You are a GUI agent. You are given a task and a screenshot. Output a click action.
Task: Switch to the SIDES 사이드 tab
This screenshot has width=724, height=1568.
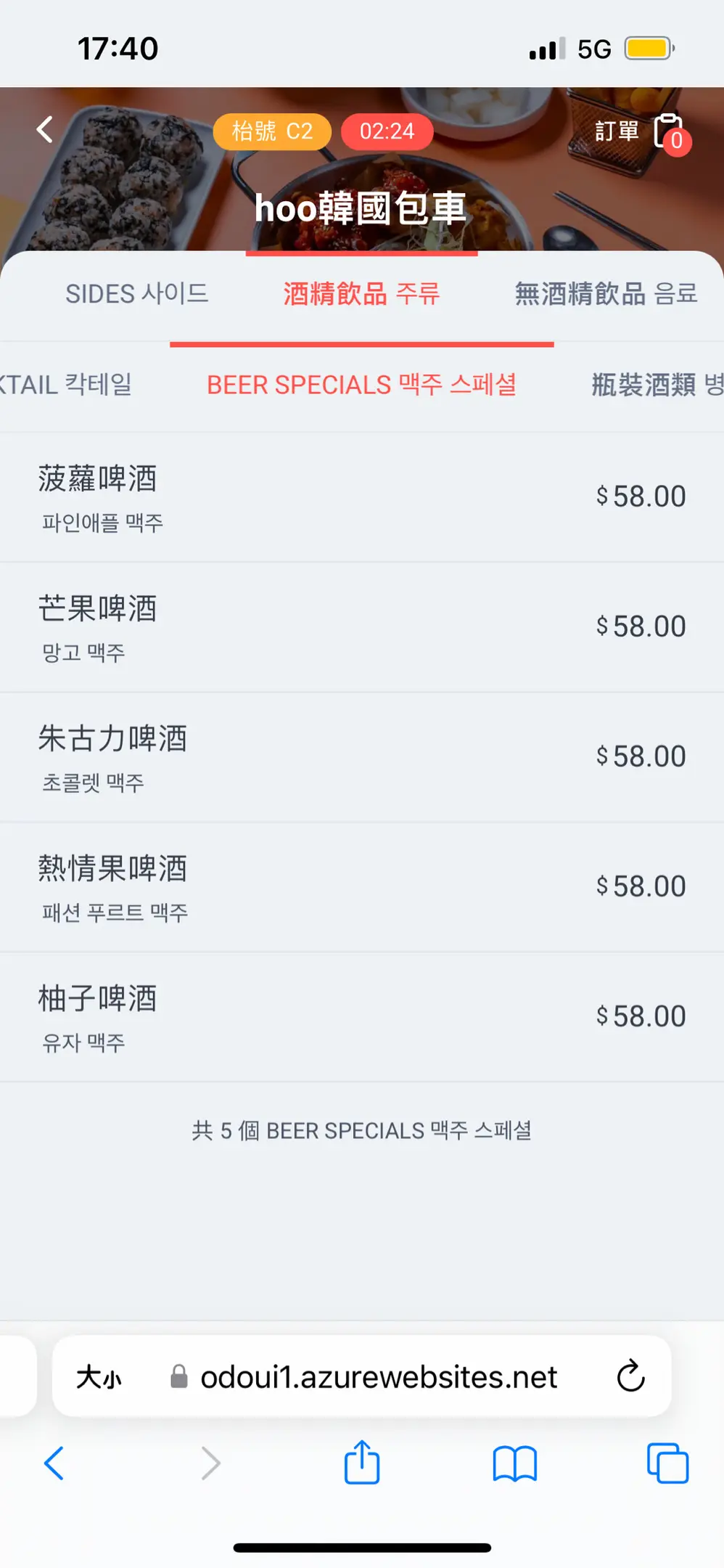[137, 294]
